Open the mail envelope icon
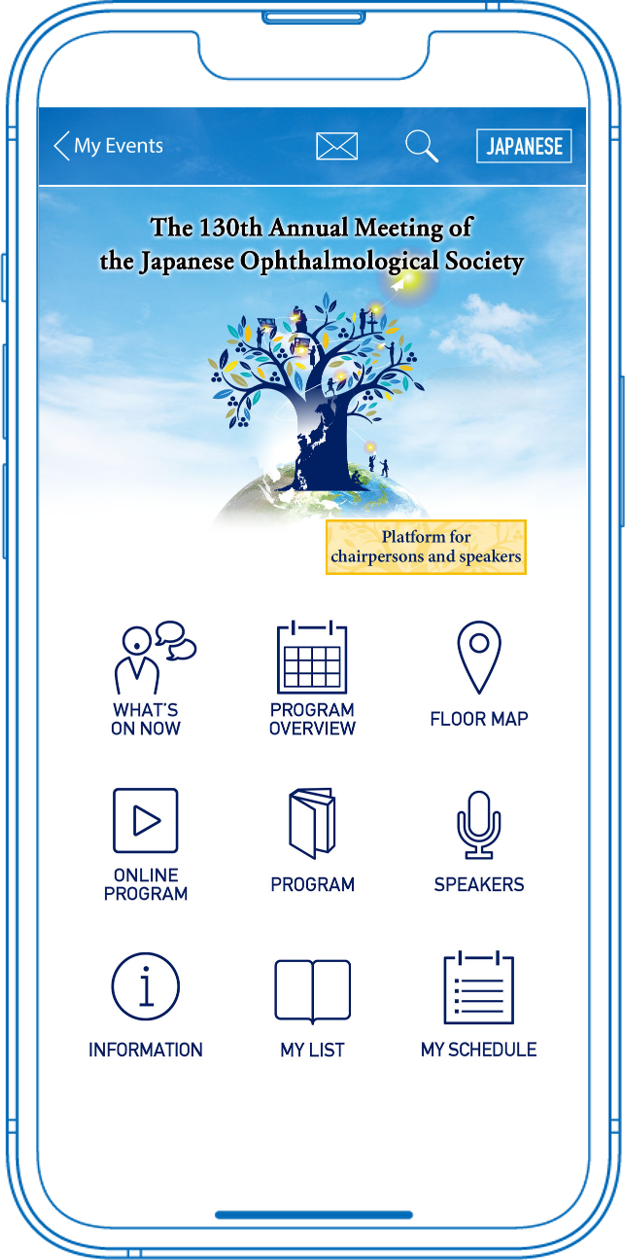Screen dimensions: 626x1260 (x=337, y=146)
